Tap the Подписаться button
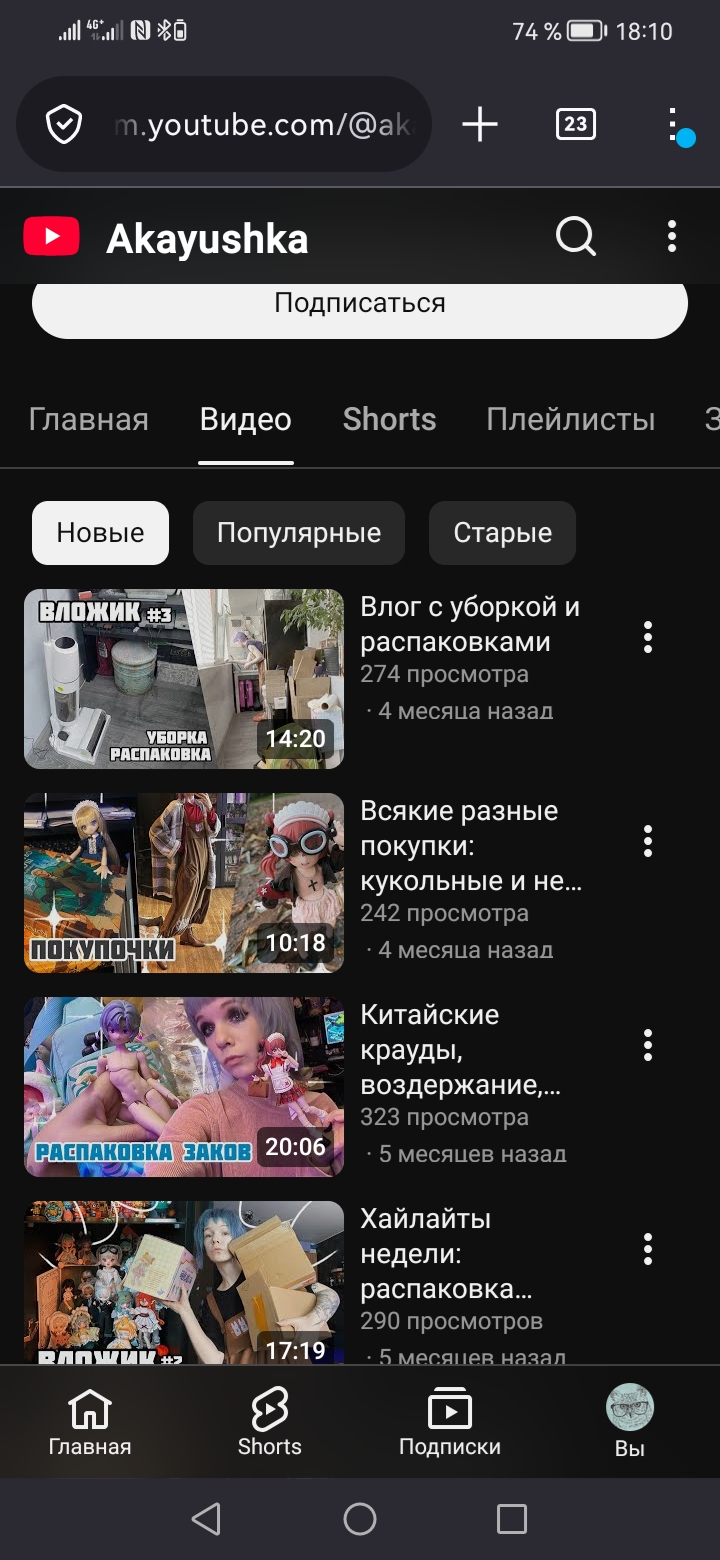 pos(360,304)
